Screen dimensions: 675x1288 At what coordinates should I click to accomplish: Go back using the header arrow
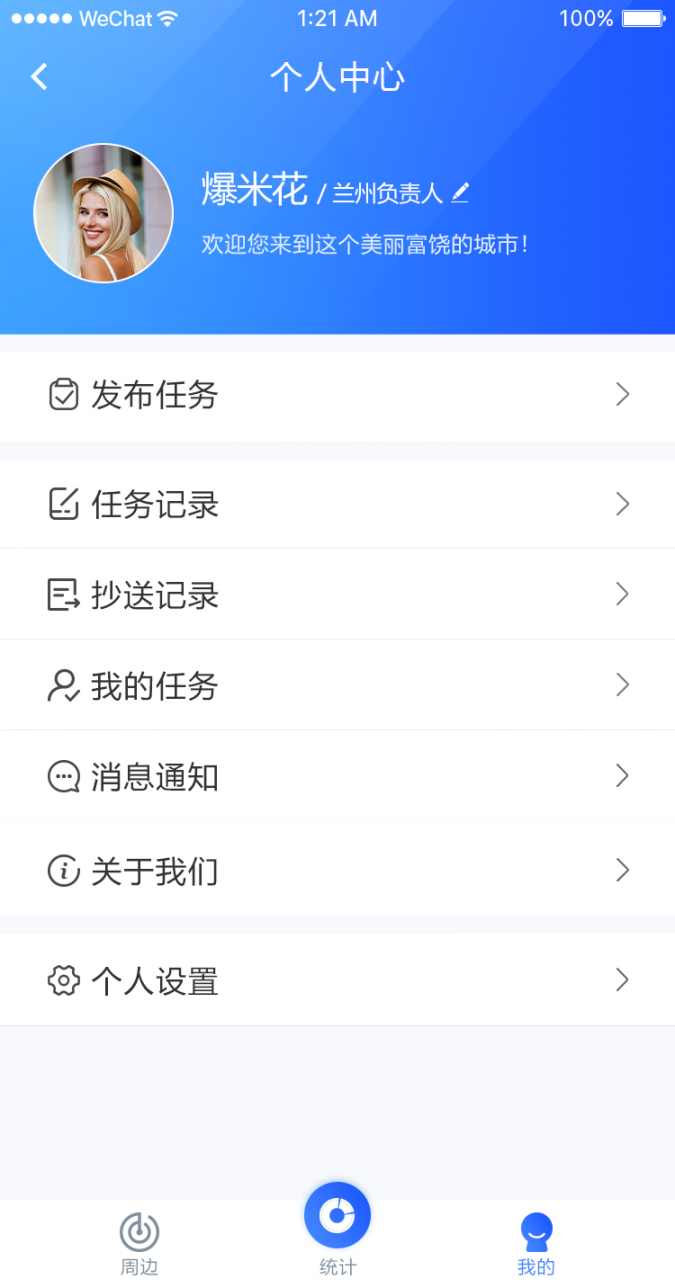point(39,77)
